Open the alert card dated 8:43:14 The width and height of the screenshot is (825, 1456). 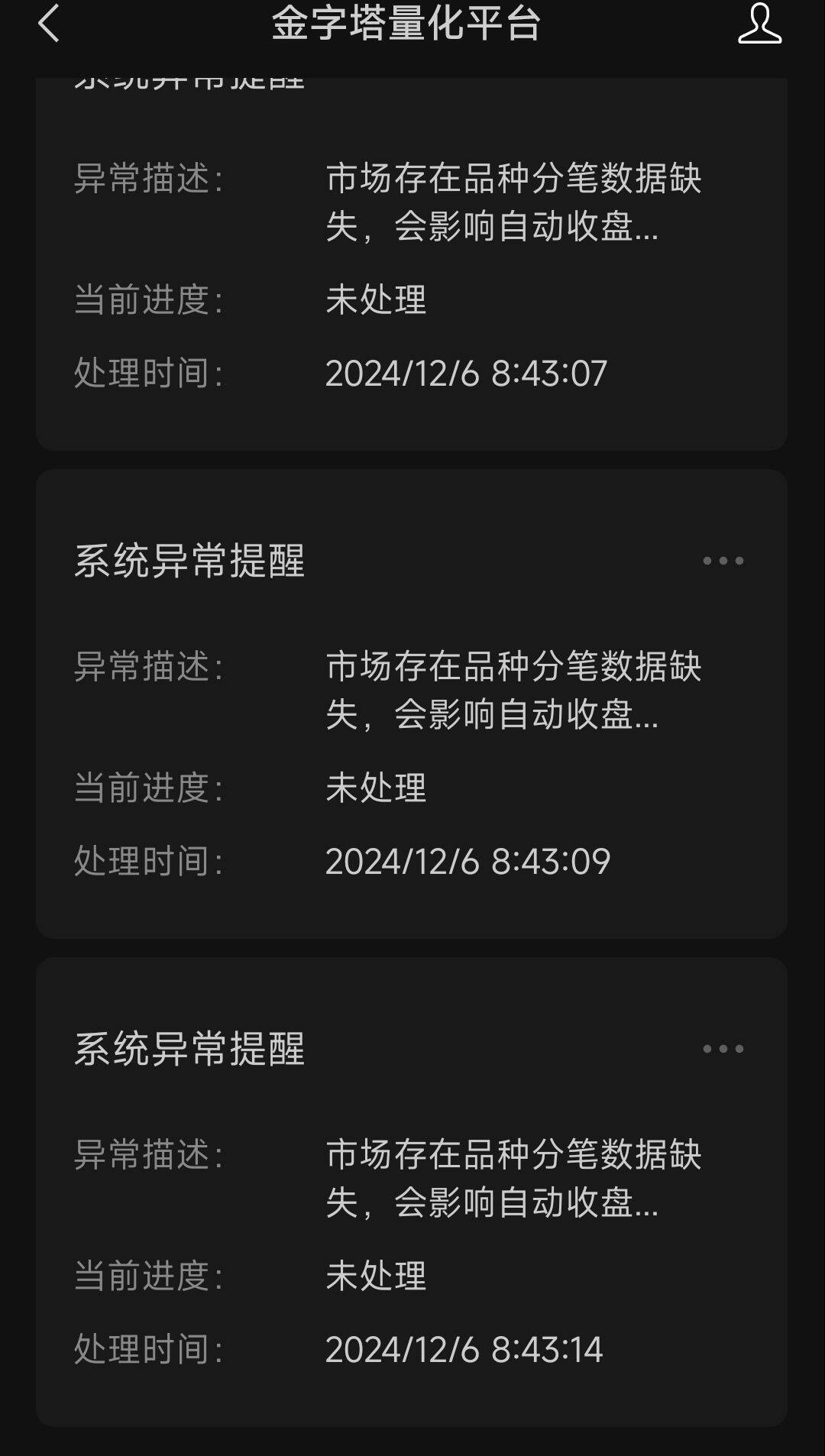411,1222
